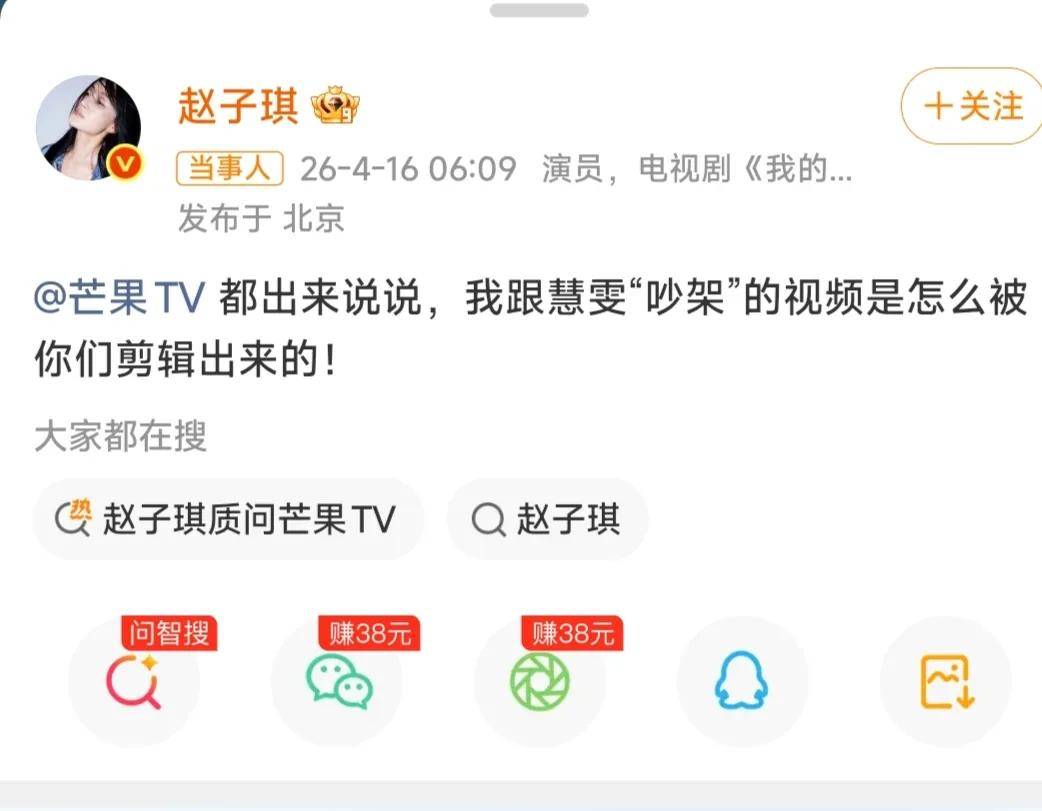Tap the 赵子琪 search suggestion chip

pos(548,519)
